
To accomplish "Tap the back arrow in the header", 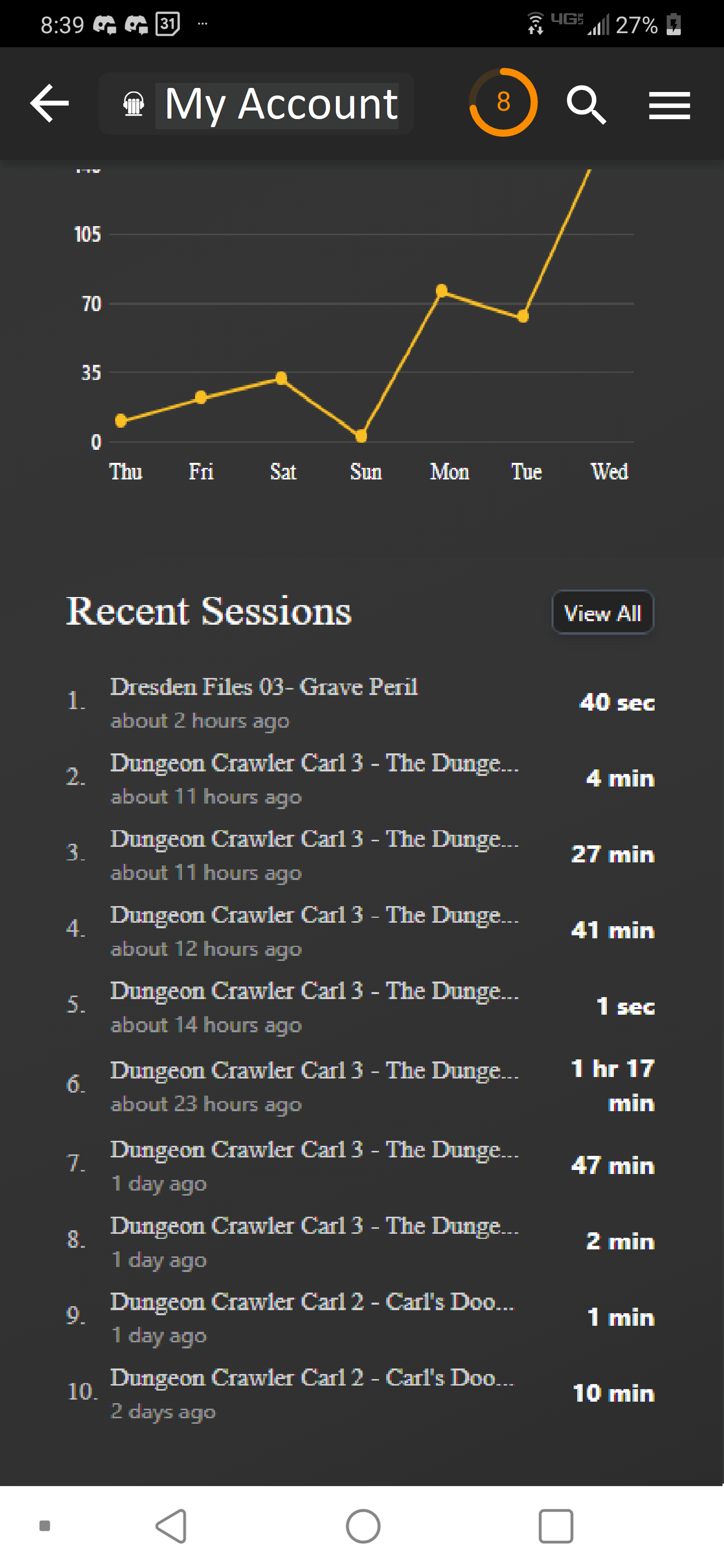I will [49, 104].
